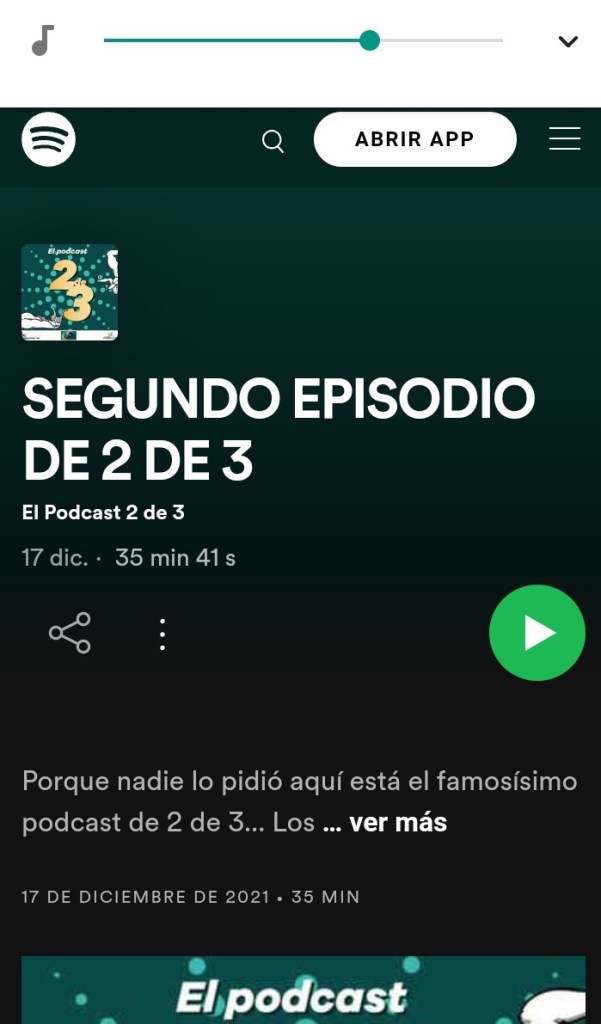This screenshot has height=1024, width=601.
Task: Share this podcast episode
Action: [x=70, y=633]
